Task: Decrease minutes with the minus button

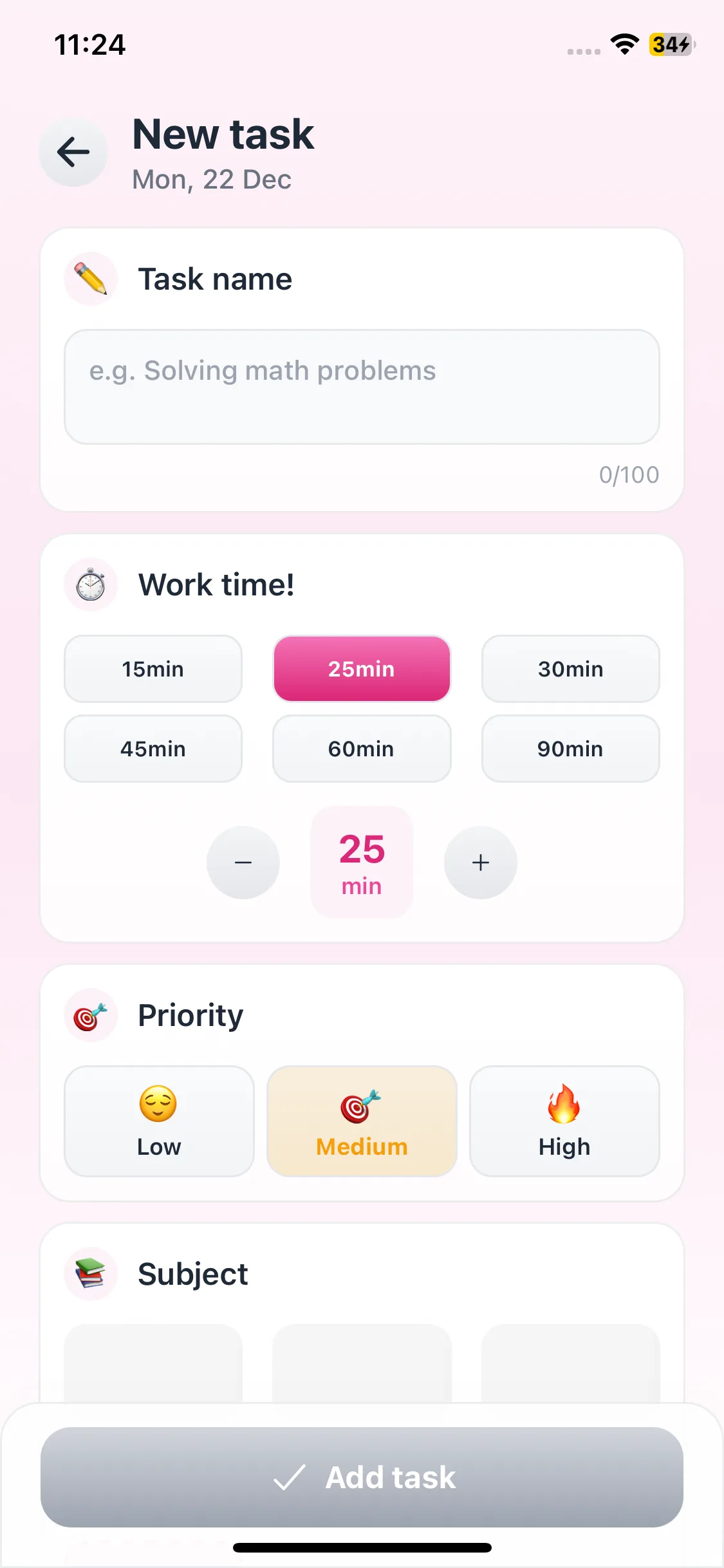Action: 243,862
